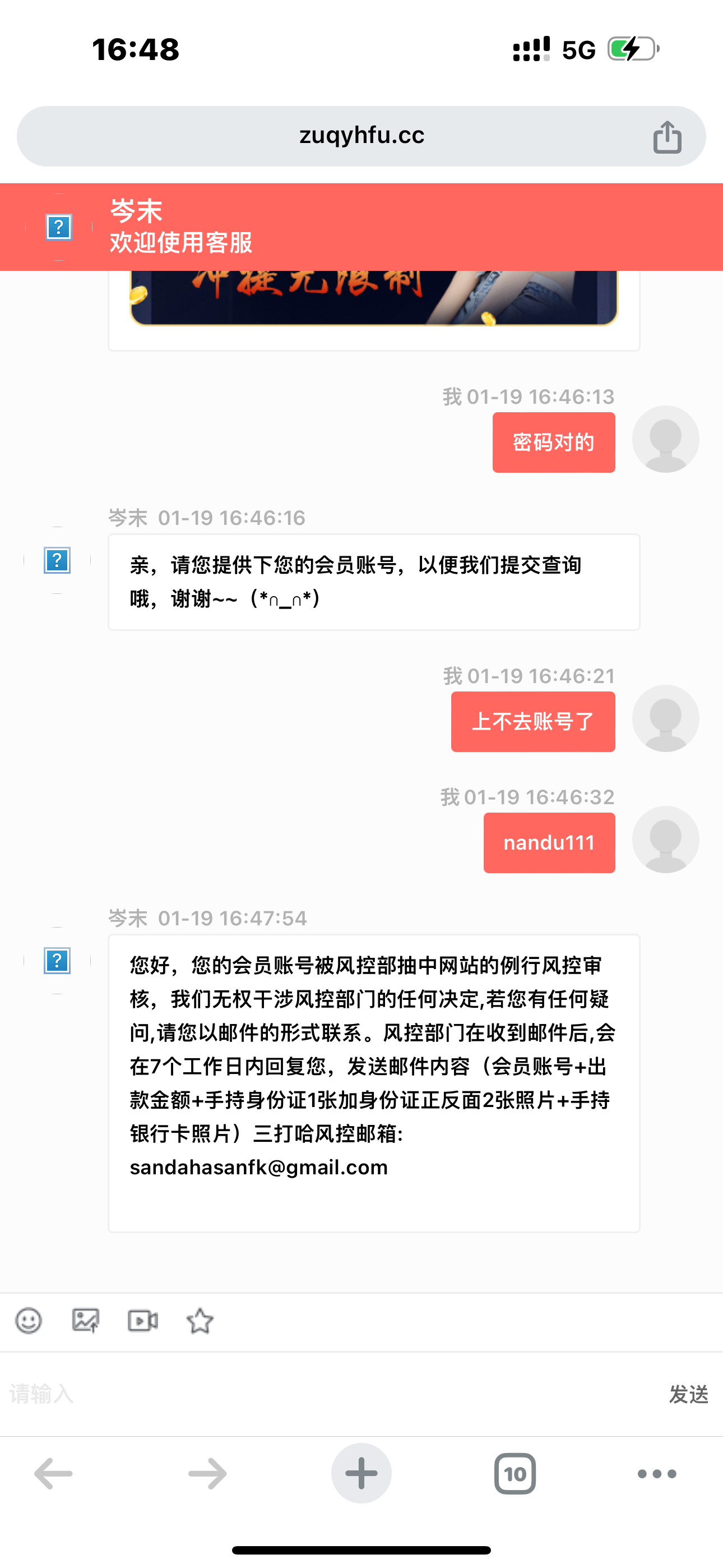The width and height of the screenshot is (723, 1568).
Task: Open the promotional banner image
Action: [x=374, y=298]
